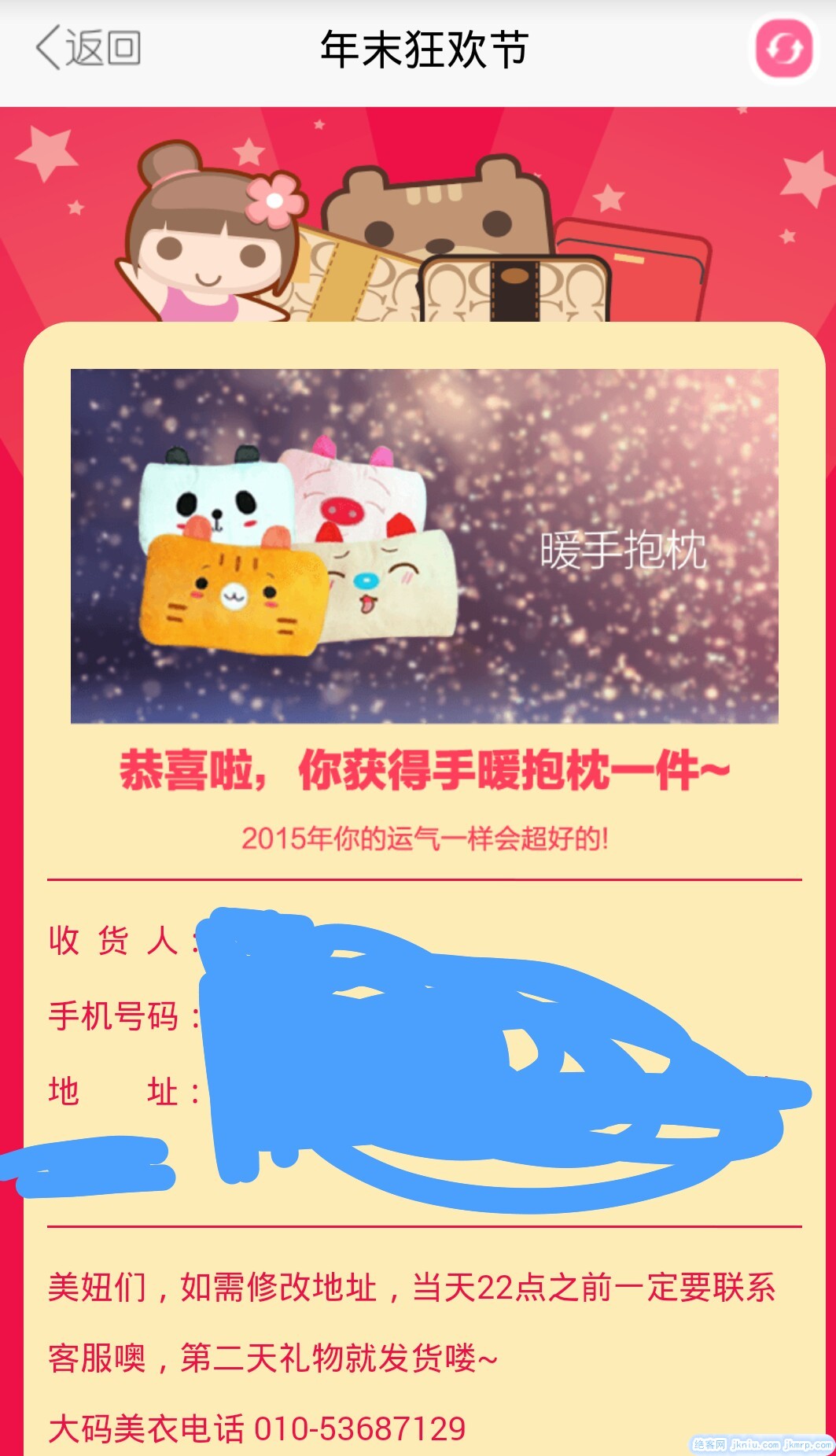836x1456 pixels.
Task: Go back using the 返回 button
Action: [x=88, y=49]
